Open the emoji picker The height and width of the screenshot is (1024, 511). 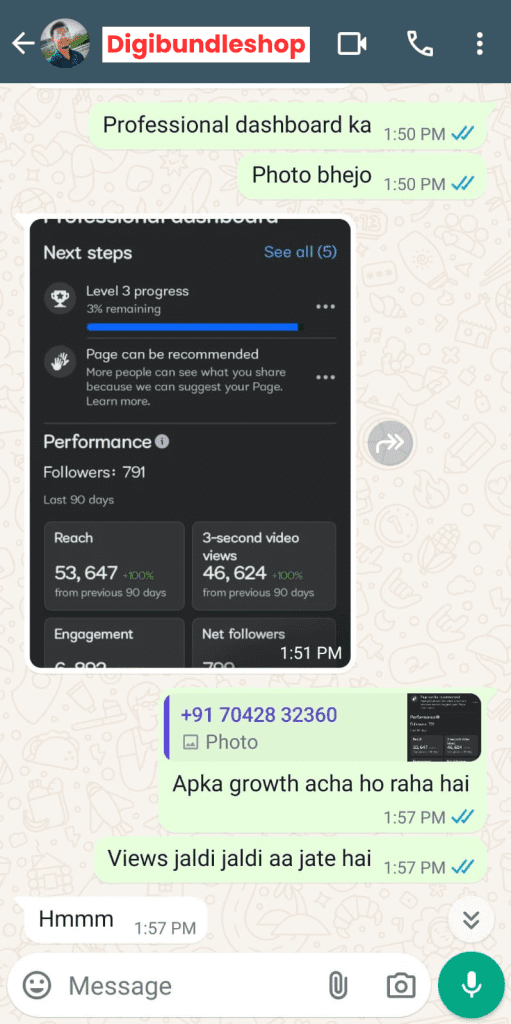pos(37,985)
